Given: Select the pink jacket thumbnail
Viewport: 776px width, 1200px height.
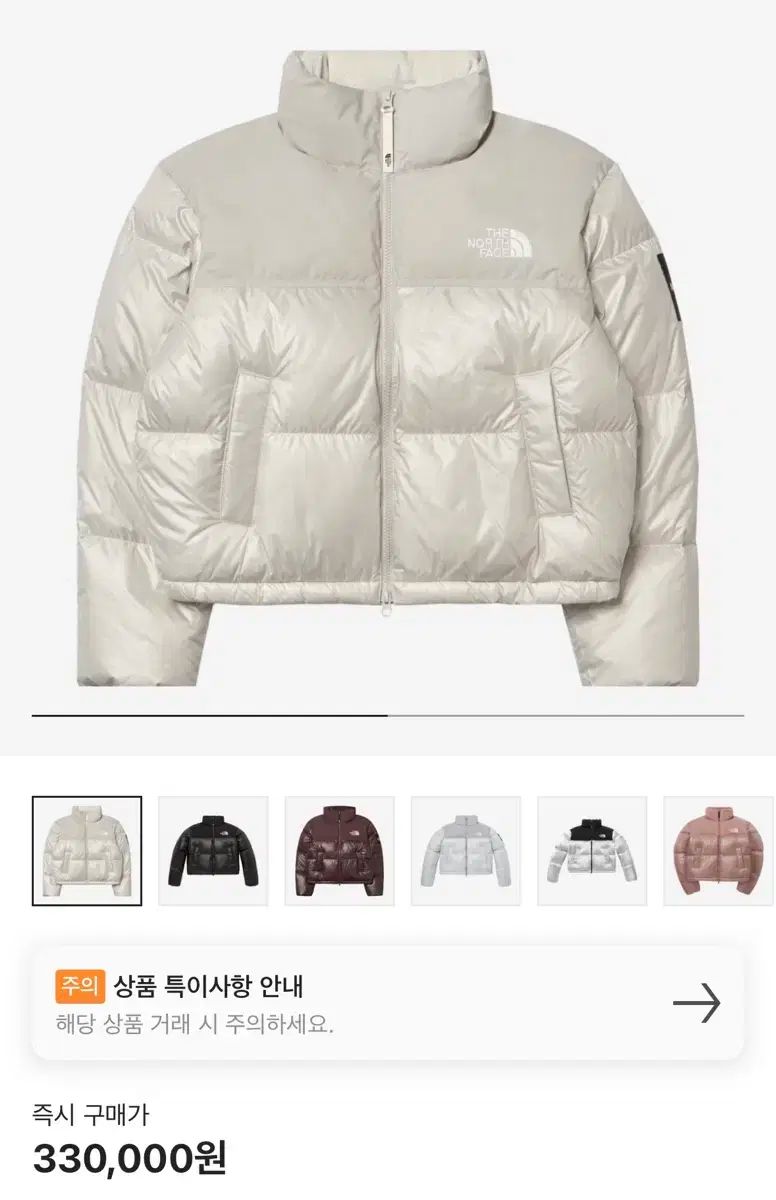Looking at the screenshot, I should pyautogui.click(x=717, y=851).
